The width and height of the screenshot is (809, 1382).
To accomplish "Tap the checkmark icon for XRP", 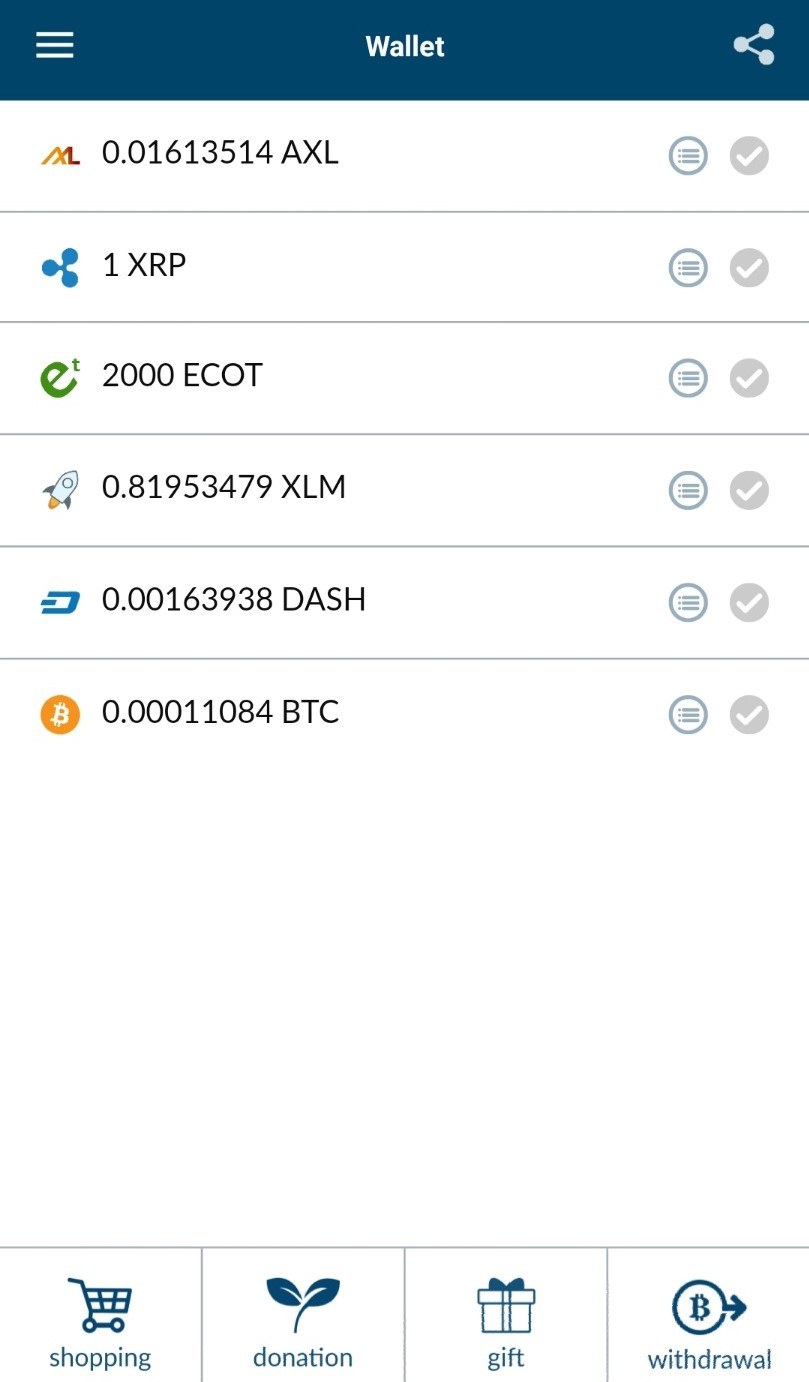I will tap(749, 267).
